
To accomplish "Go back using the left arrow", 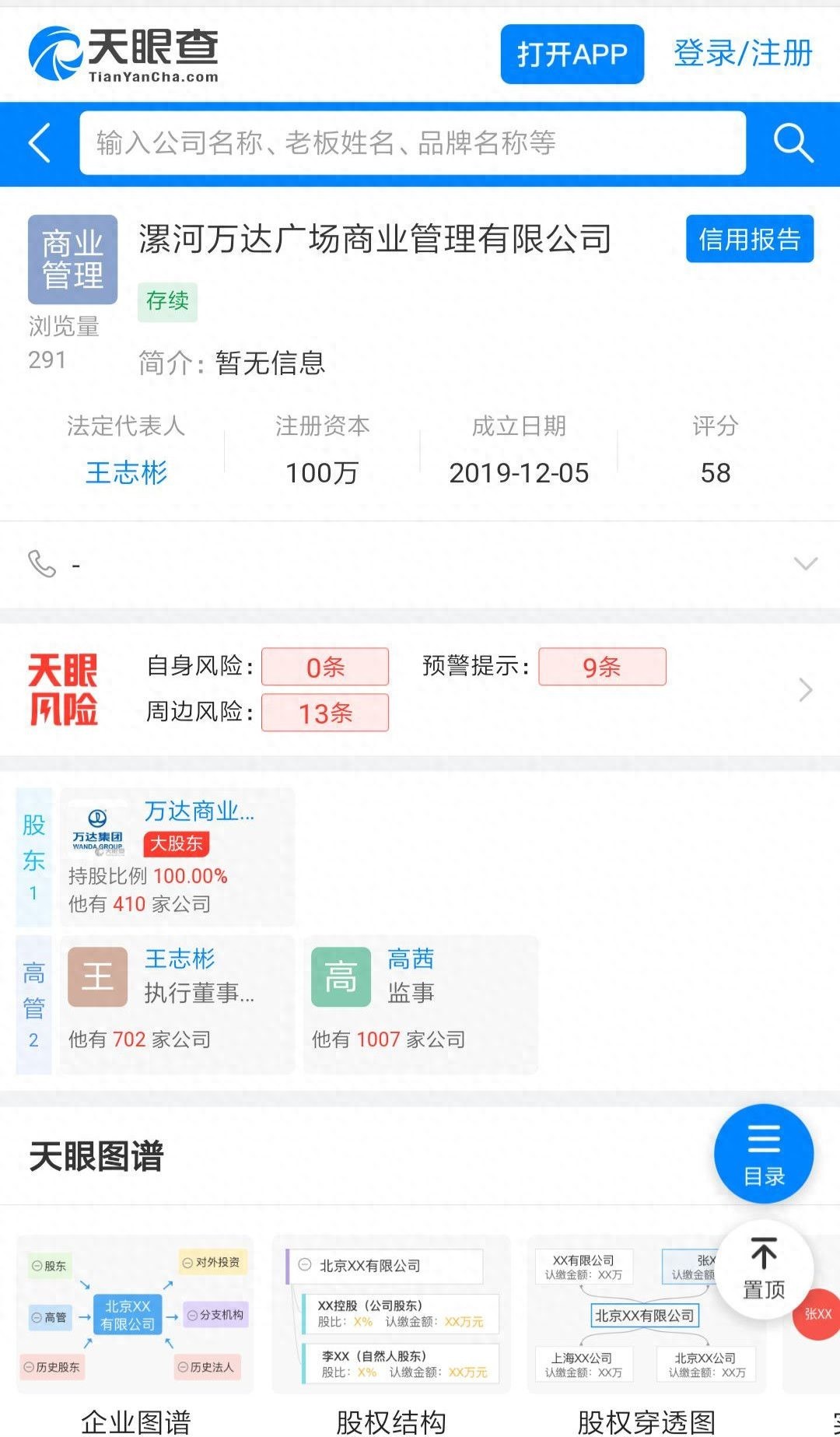I will [x=40, y=143].
